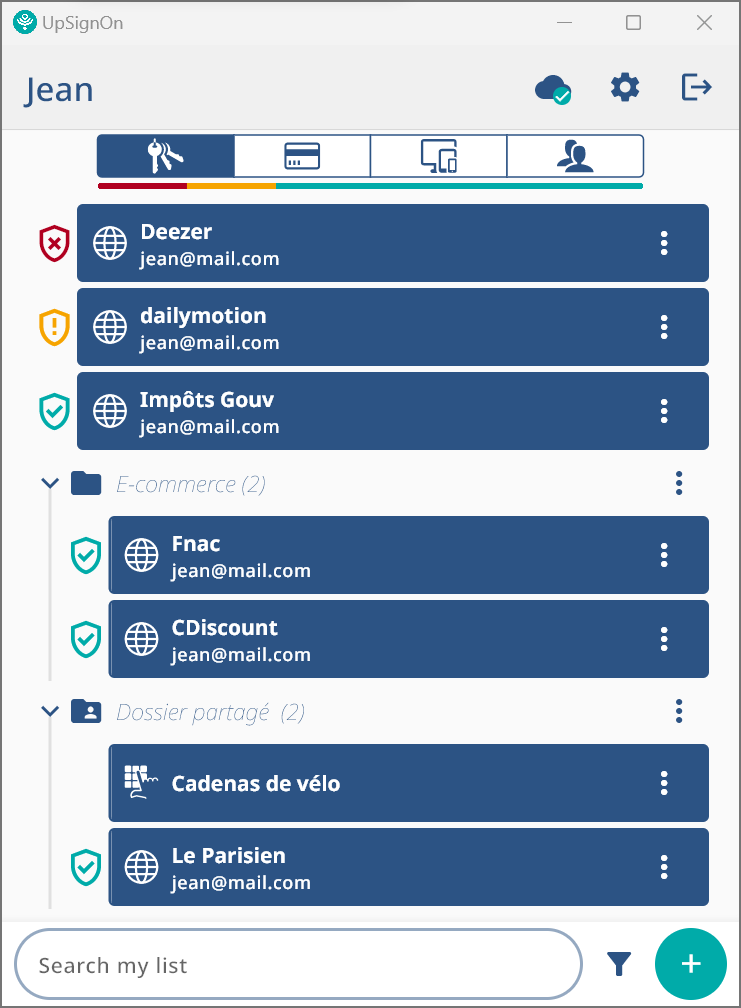This screenshot has height=1008, width=741.
Task: Switch to the payment cards tab
Action: [302, 156]
